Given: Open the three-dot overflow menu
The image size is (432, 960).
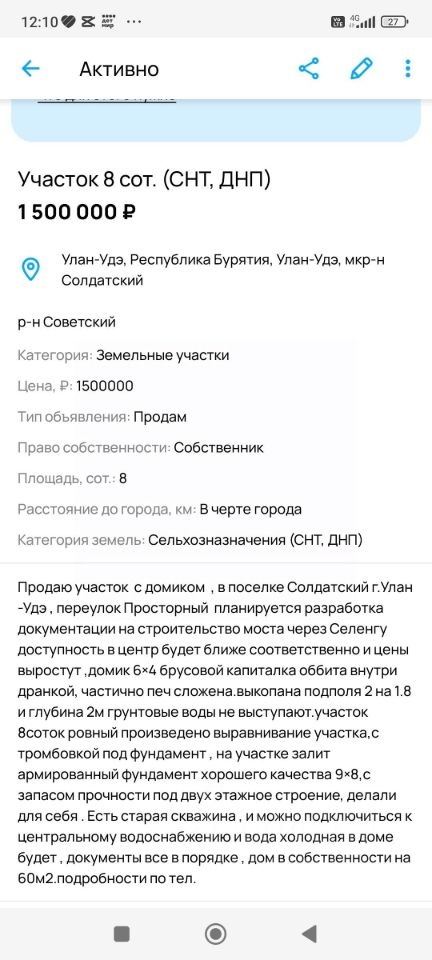Looking at the screenshot, I should 408,69.
